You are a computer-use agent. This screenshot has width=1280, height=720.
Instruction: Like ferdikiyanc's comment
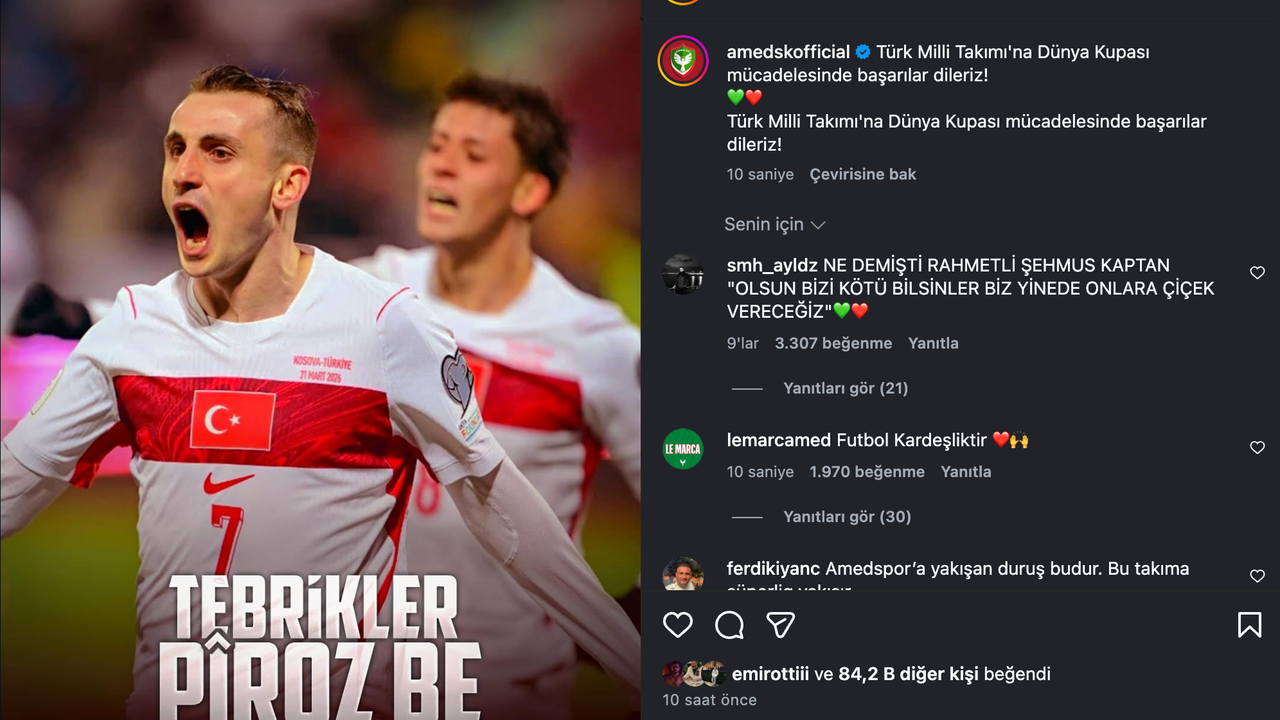(1257, 576)
